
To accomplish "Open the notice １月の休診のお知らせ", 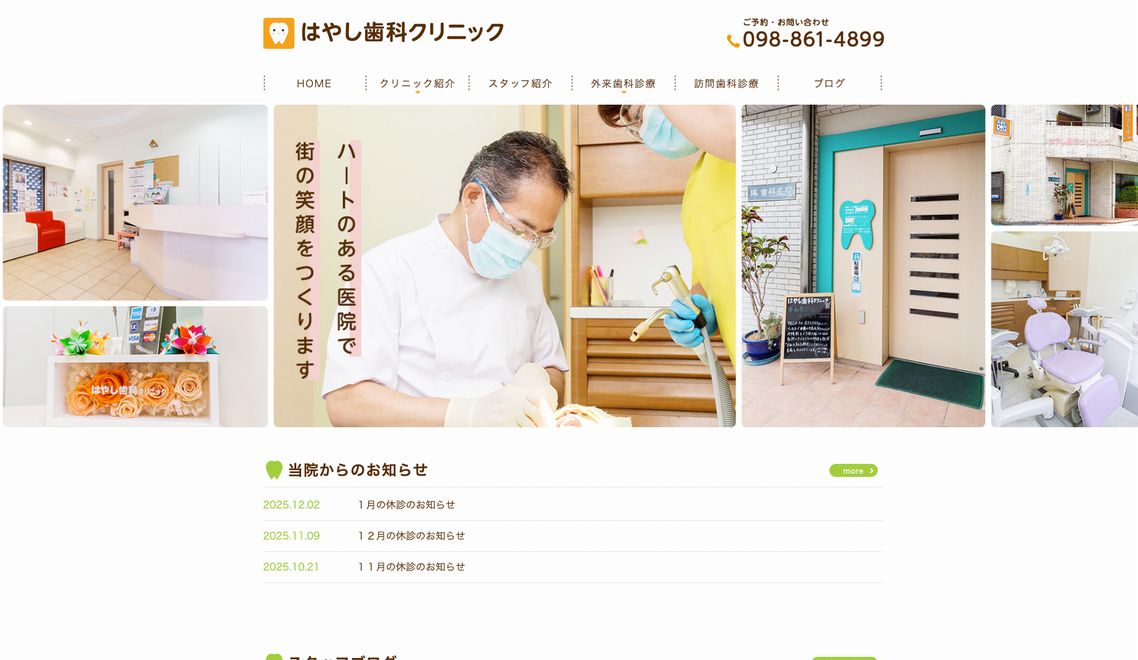I will 406,505.
